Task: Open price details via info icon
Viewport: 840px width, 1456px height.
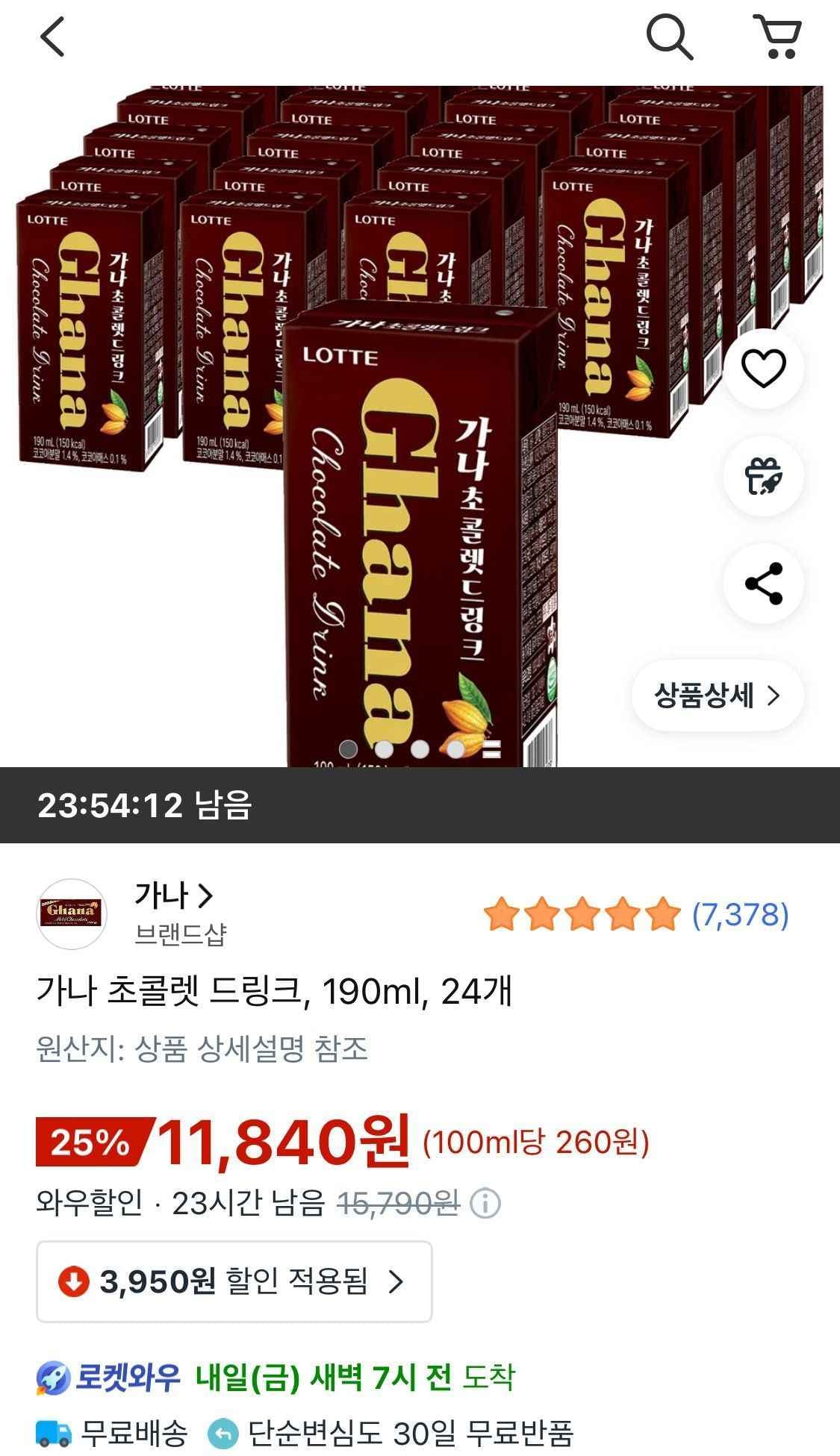Action: pyautogui.click(x=486, y=1202)
